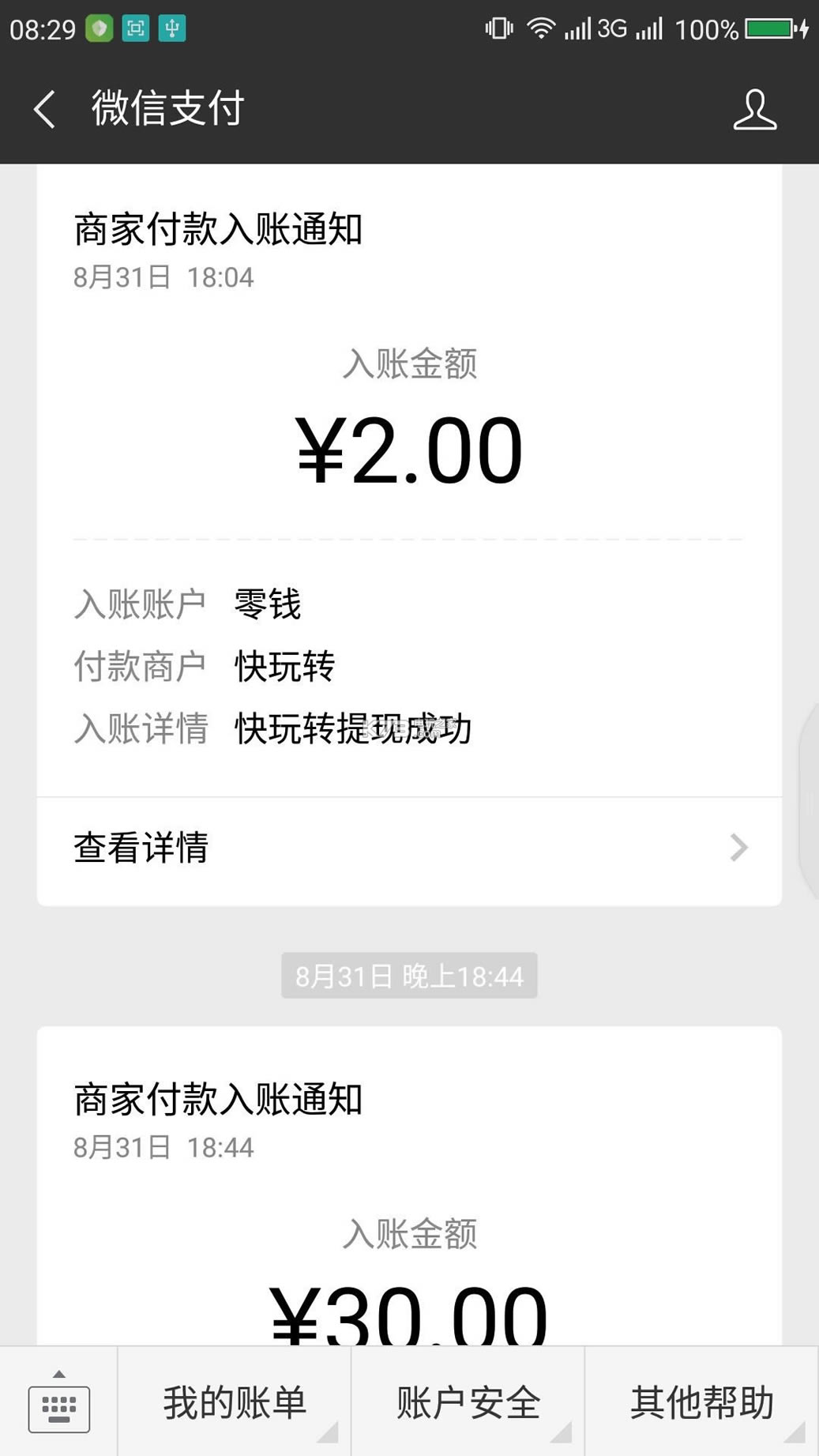The image size is (819, 1456).
Task: Go back from WeChat Pay chat
Action: pyautogui.click(x=44, y=108)
